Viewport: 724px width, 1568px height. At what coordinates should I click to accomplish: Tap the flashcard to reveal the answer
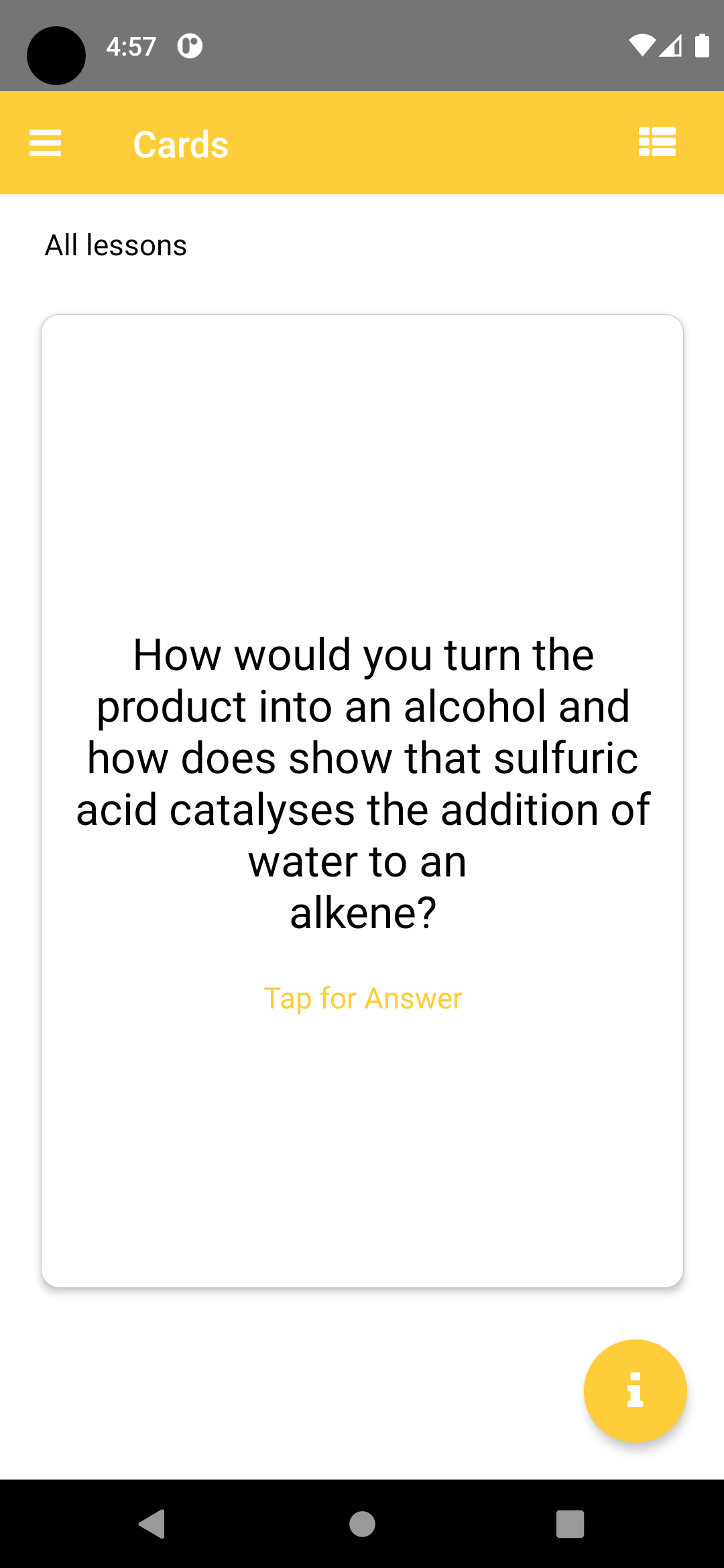pos(362,998)
